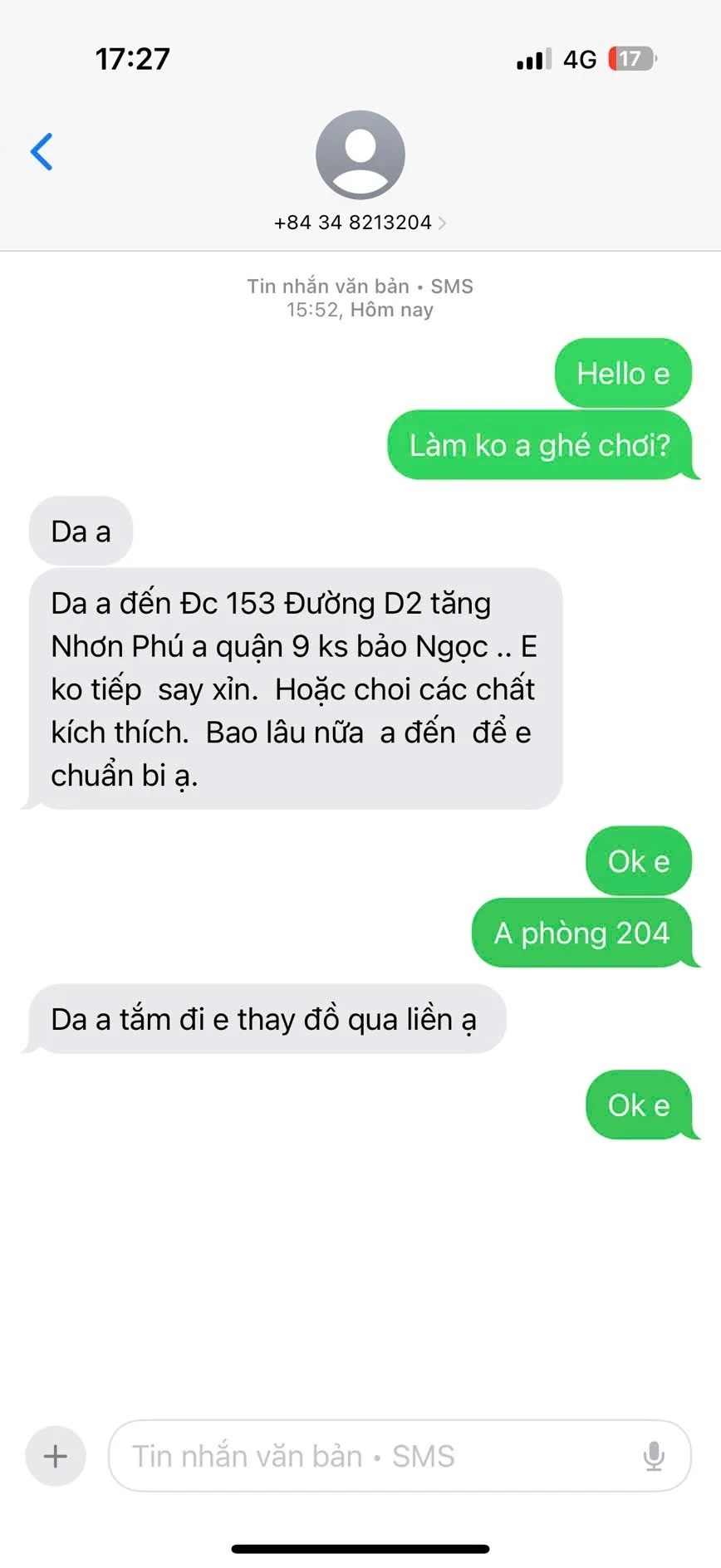Go back to the messages list
Image resolution: width=721 pixels, height=1568 pixels.
coord(42,151)
